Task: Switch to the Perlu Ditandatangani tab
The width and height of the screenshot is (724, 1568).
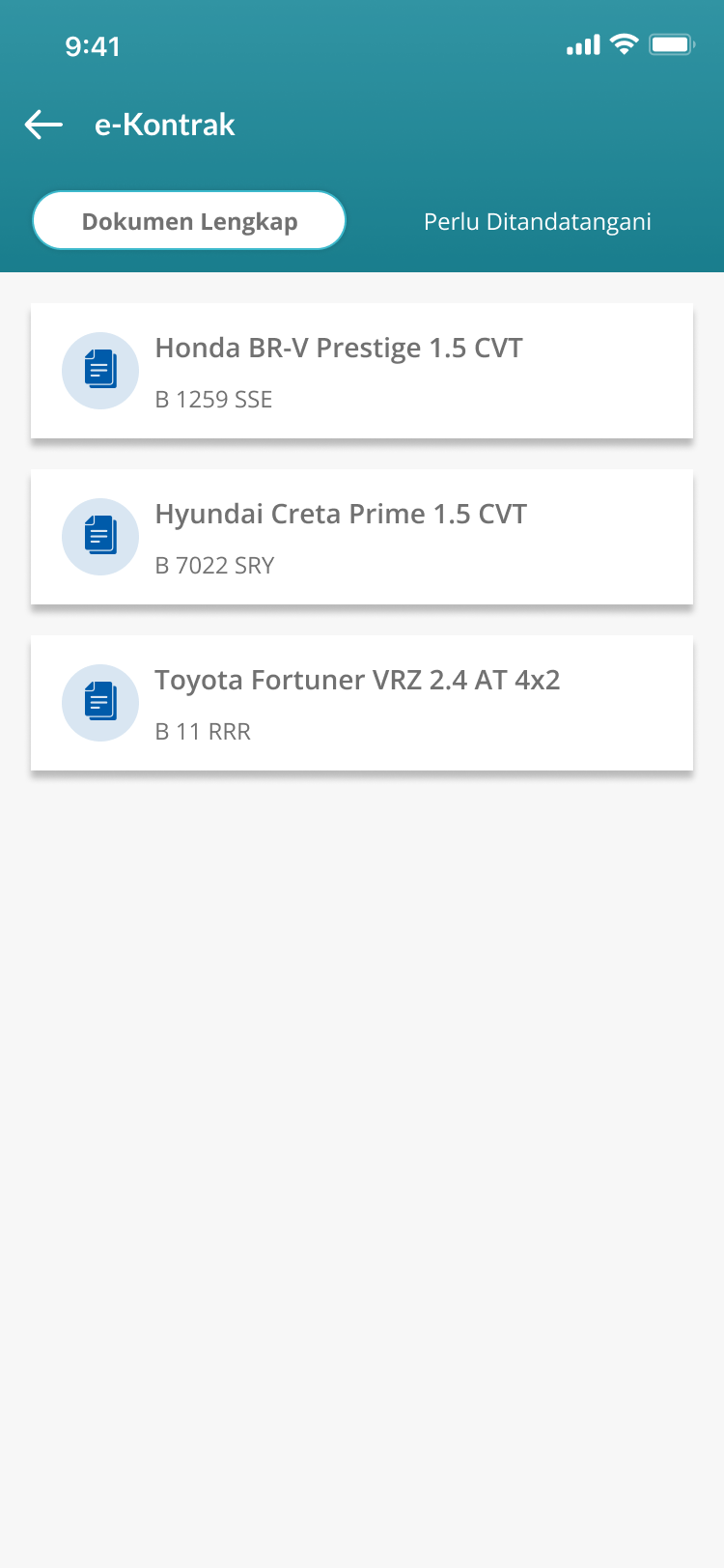Action: pyautogui.click(x=537, y=221)
